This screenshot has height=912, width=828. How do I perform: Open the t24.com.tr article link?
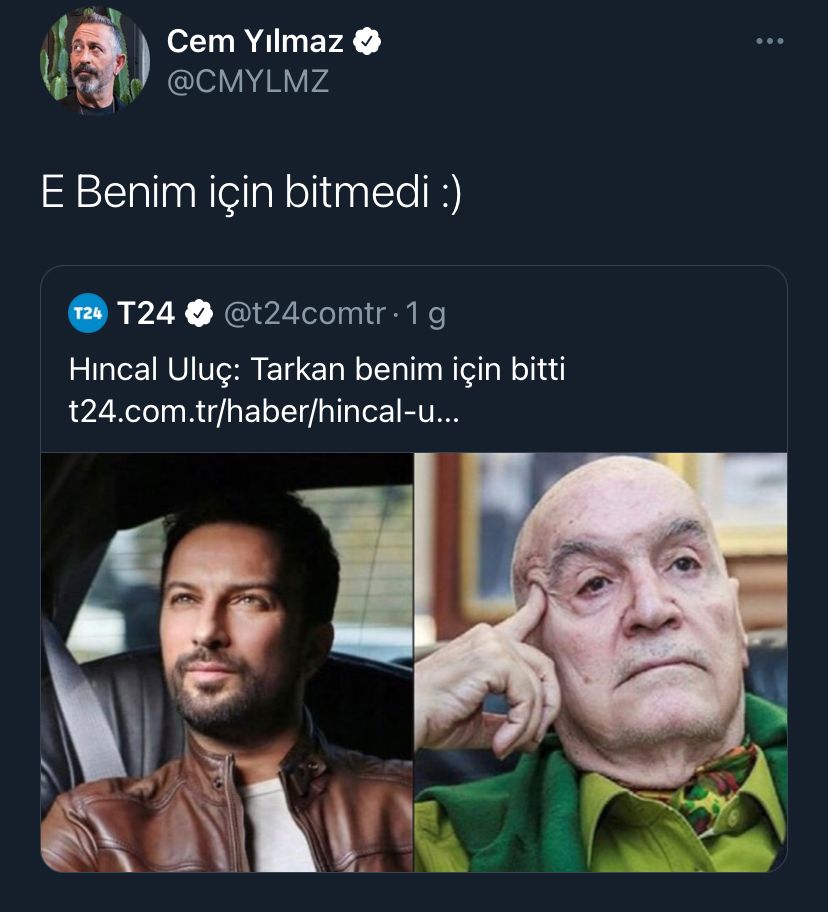[264, 412]
